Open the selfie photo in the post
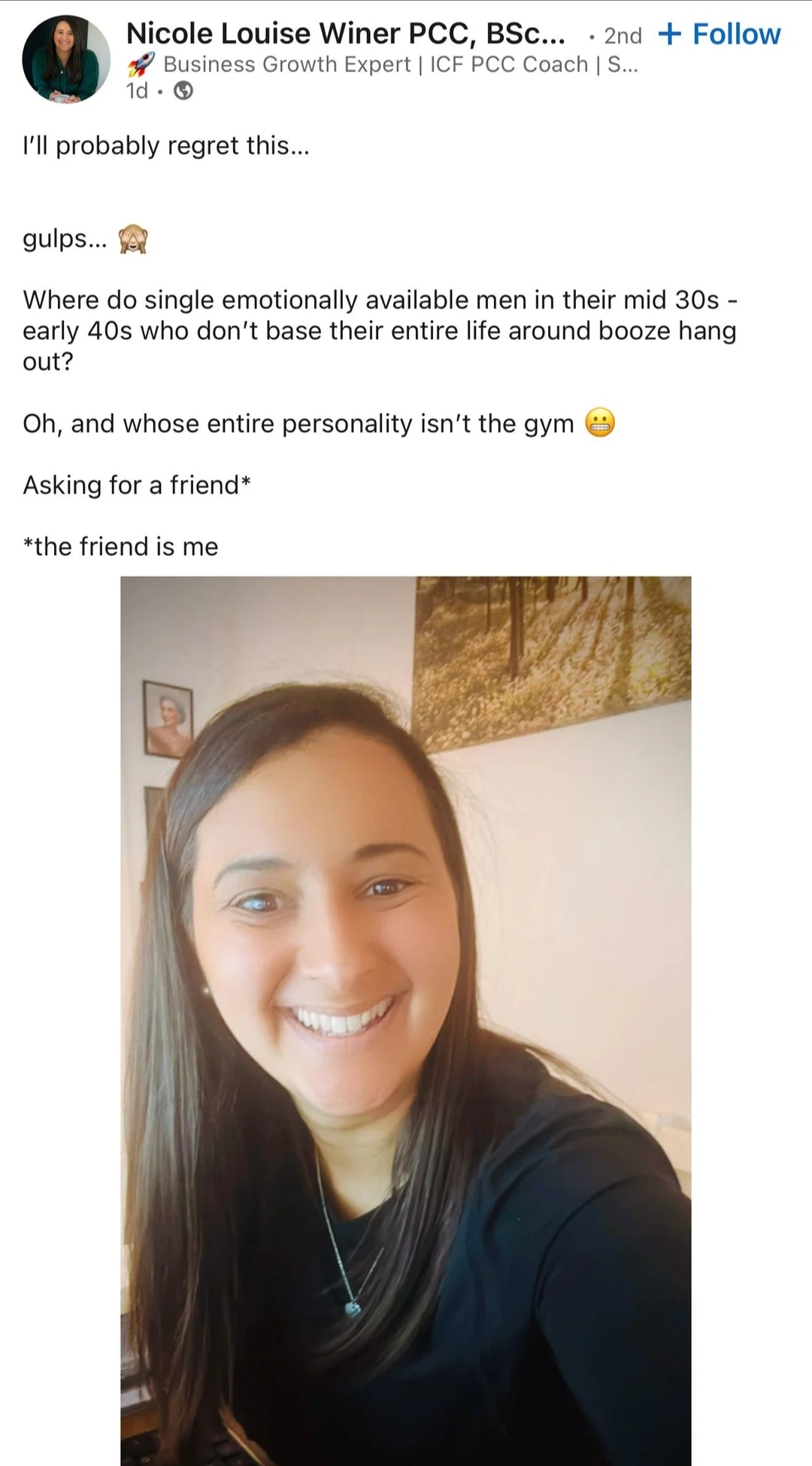 405,1015
